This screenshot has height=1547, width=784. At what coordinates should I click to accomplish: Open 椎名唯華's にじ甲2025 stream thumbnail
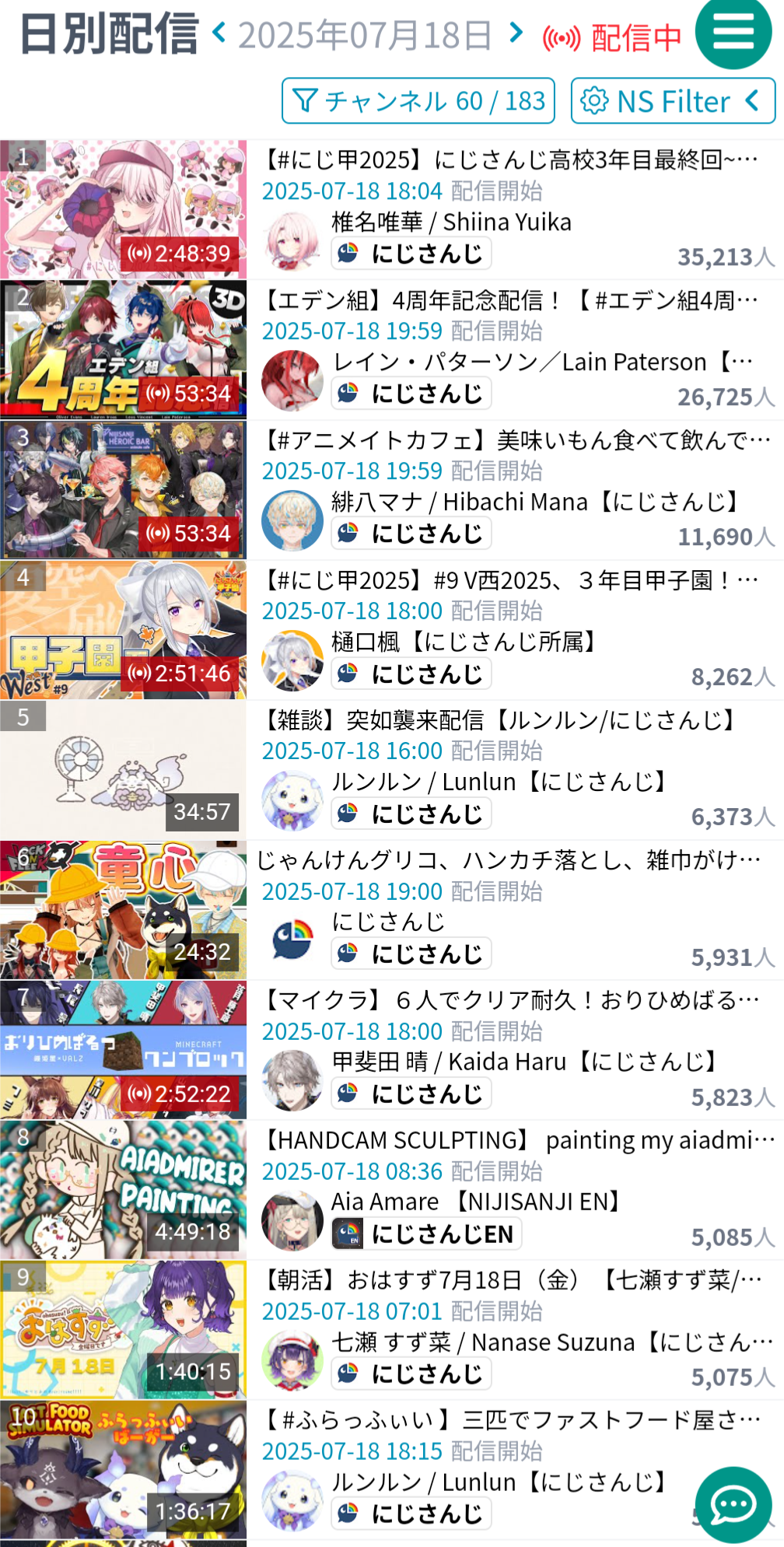coord(124,210)
